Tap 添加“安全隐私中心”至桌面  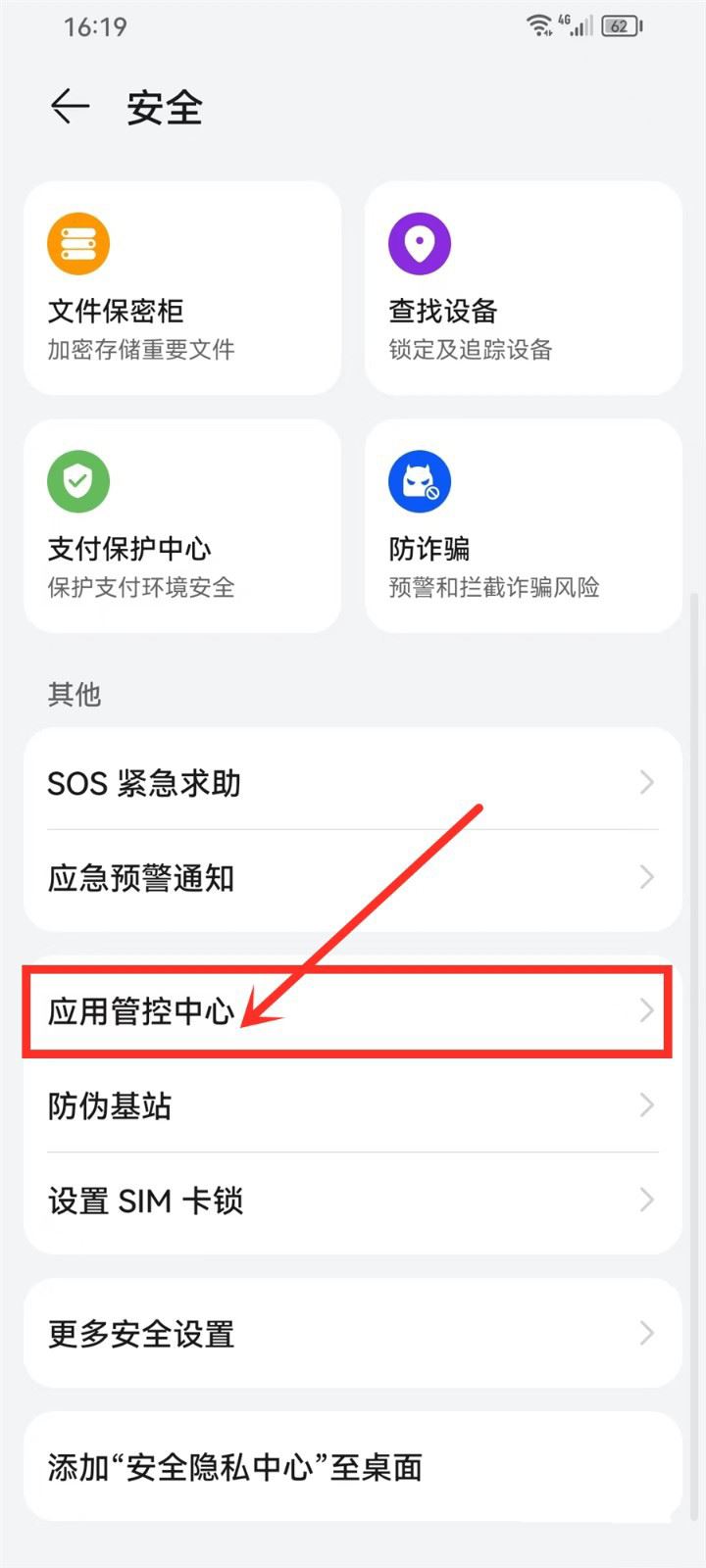click(x=351, y=1467)
